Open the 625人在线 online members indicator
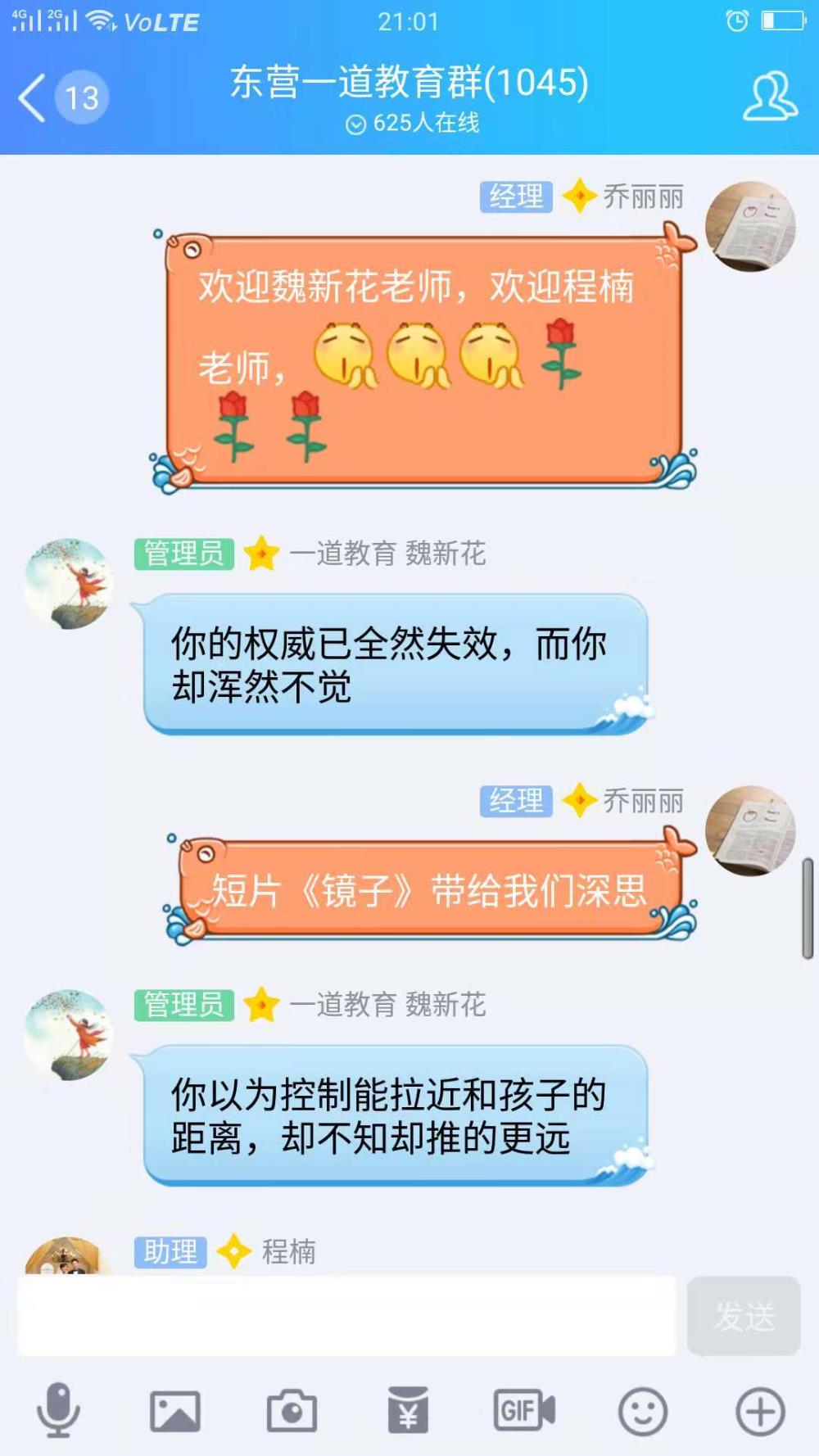The image size is (819, 1456). 412,123
